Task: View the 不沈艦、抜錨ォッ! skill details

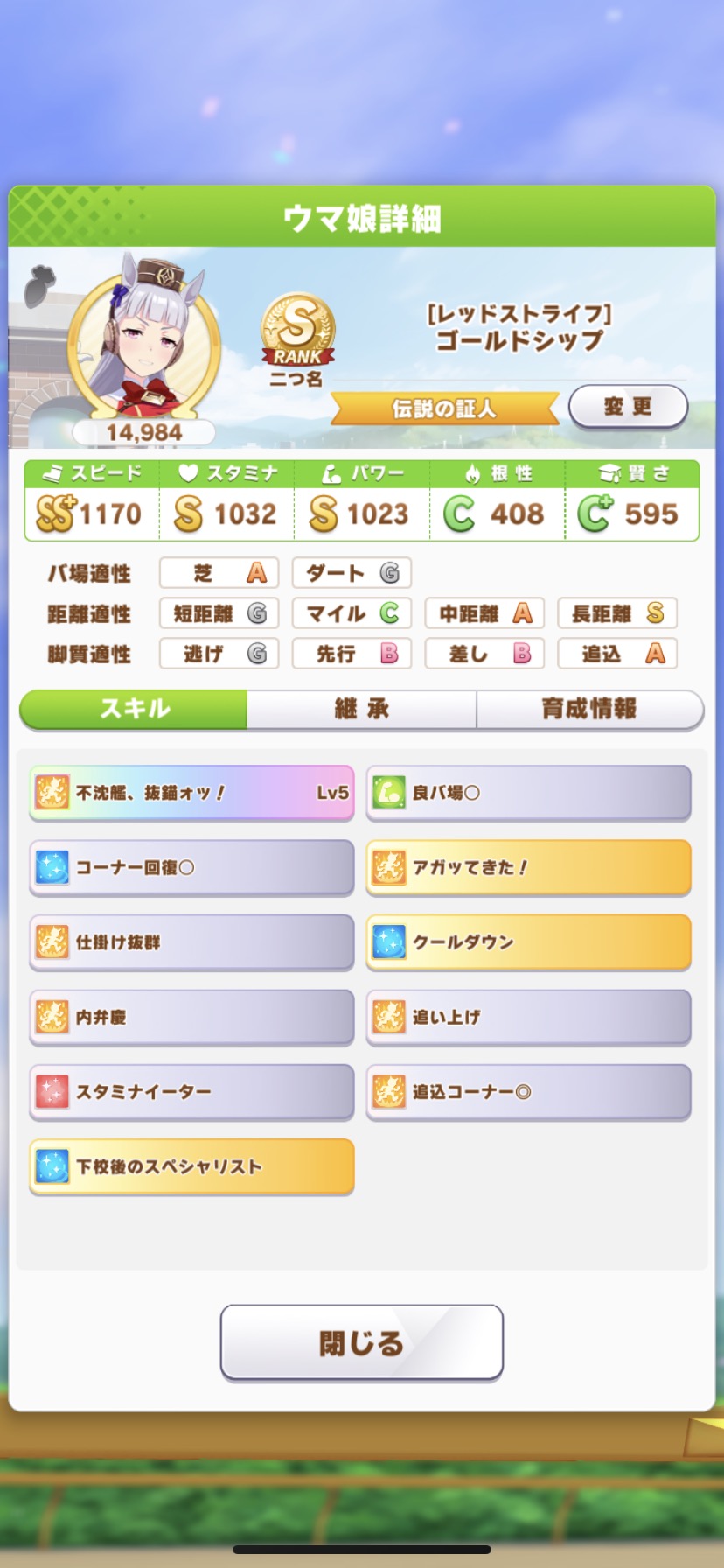Action: click(x=191, y=793)
